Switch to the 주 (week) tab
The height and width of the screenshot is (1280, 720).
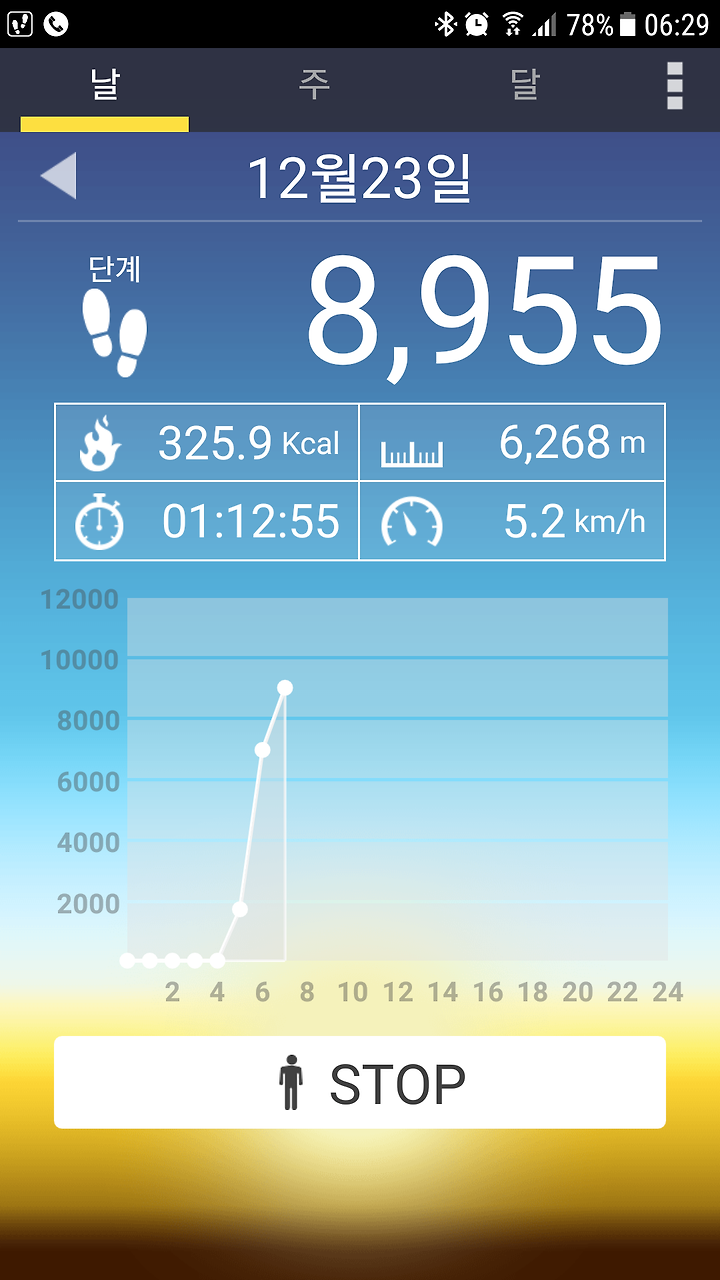click(314, 86)
